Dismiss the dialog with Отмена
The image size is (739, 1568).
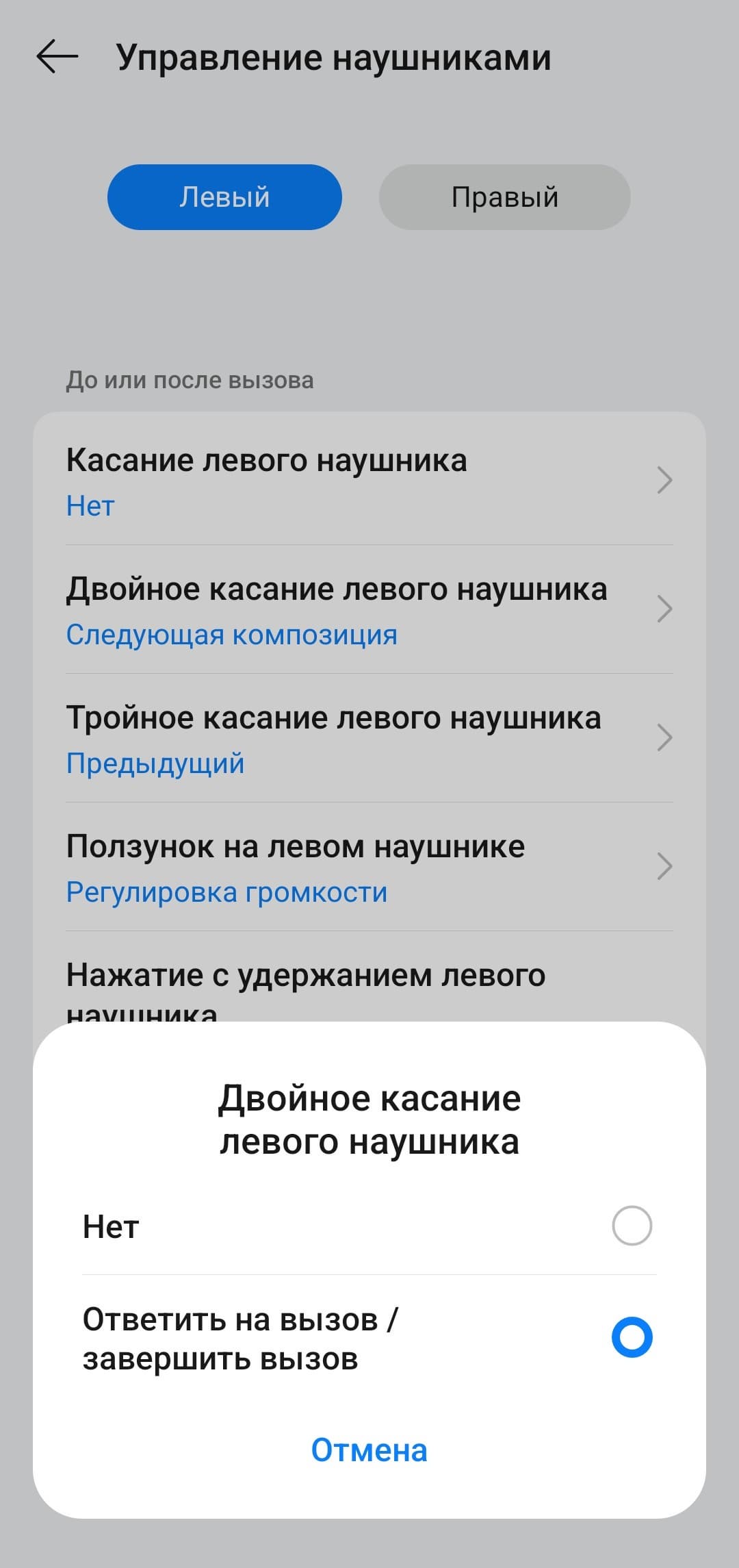click(x=369, y=1450)
